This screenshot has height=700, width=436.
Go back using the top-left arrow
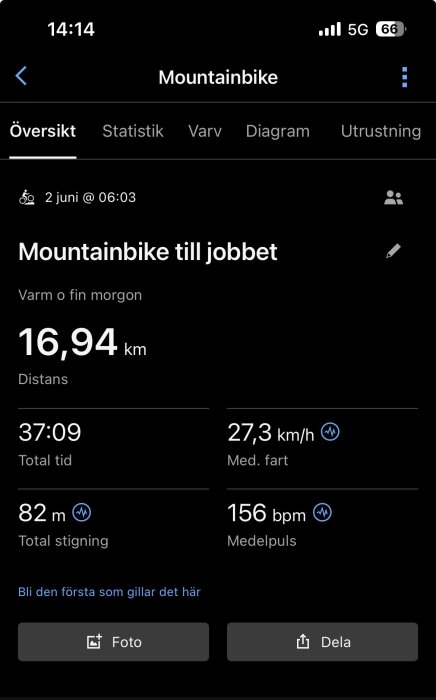pyautogui.click(x=21, y=76)
